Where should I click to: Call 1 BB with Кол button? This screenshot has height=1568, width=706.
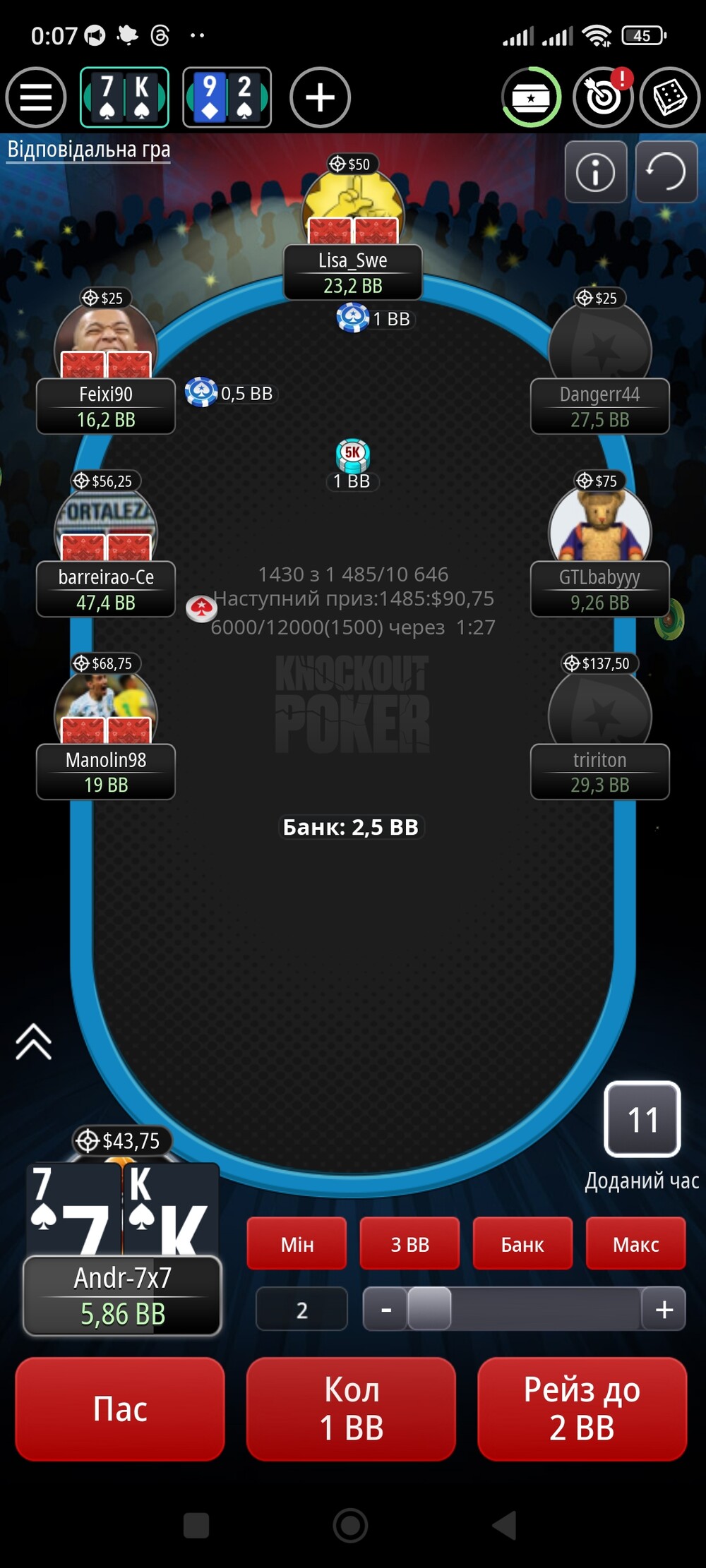[x=351, y=1409]
